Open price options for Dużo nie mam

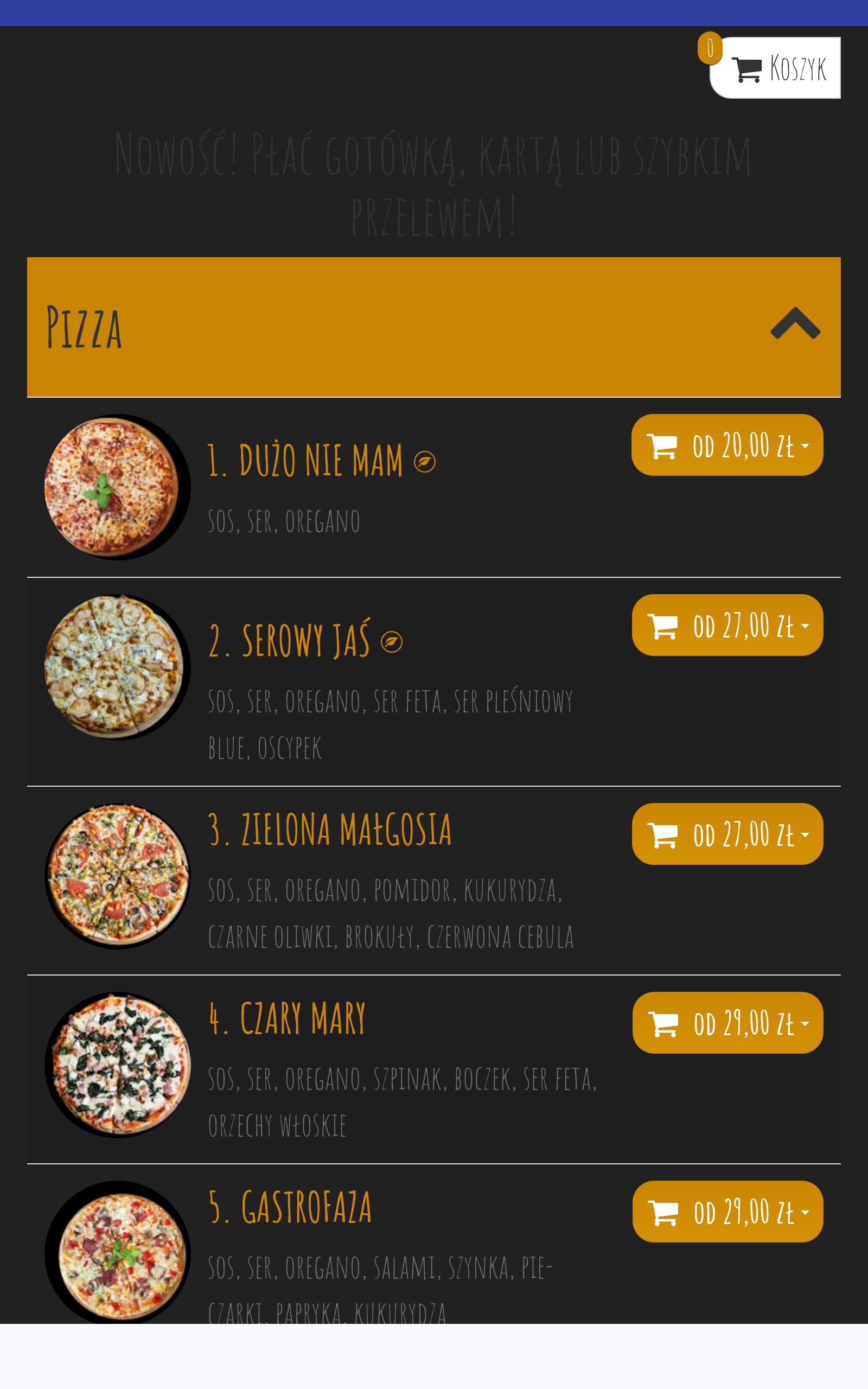pyautogui.click(x=727, y=445)
